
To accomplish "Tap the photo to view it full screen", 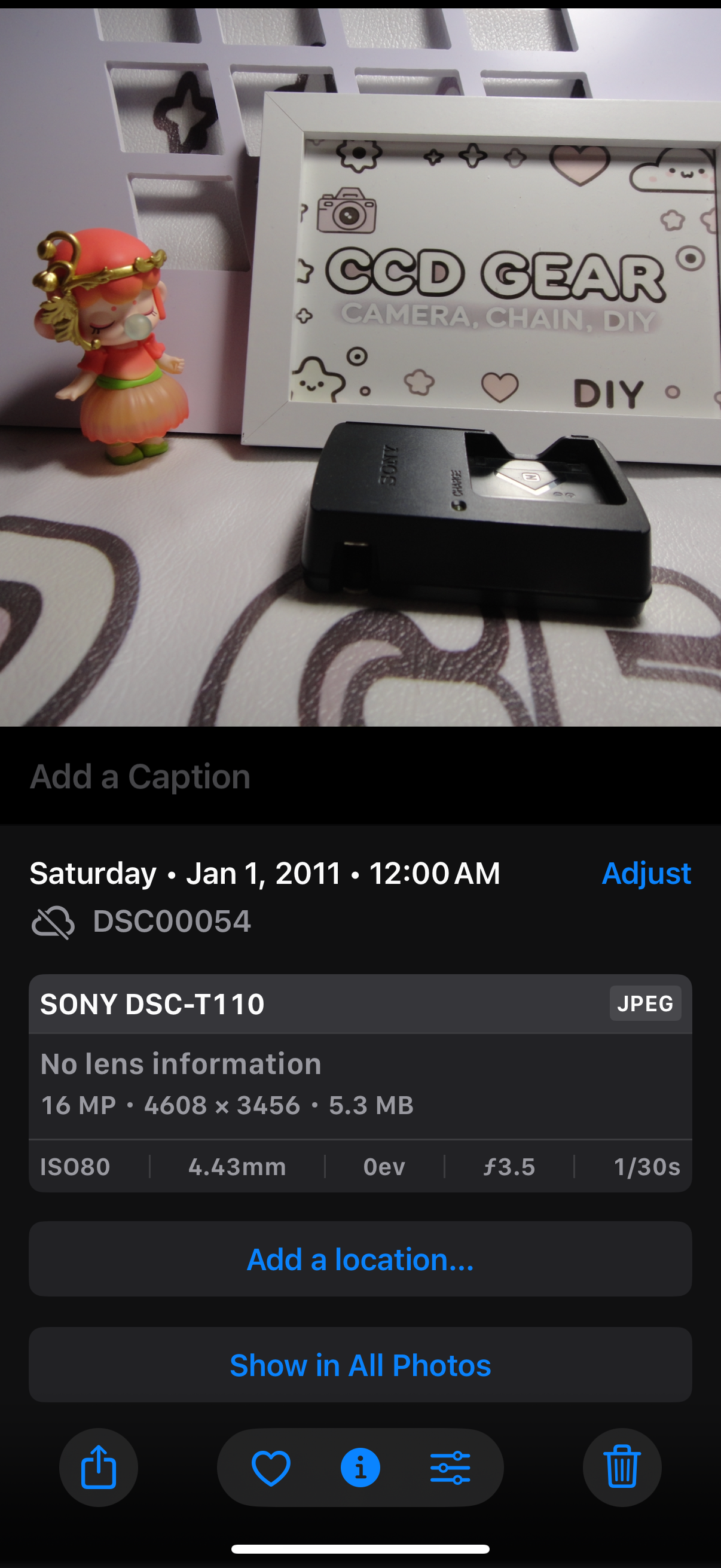I will [360, 365].
